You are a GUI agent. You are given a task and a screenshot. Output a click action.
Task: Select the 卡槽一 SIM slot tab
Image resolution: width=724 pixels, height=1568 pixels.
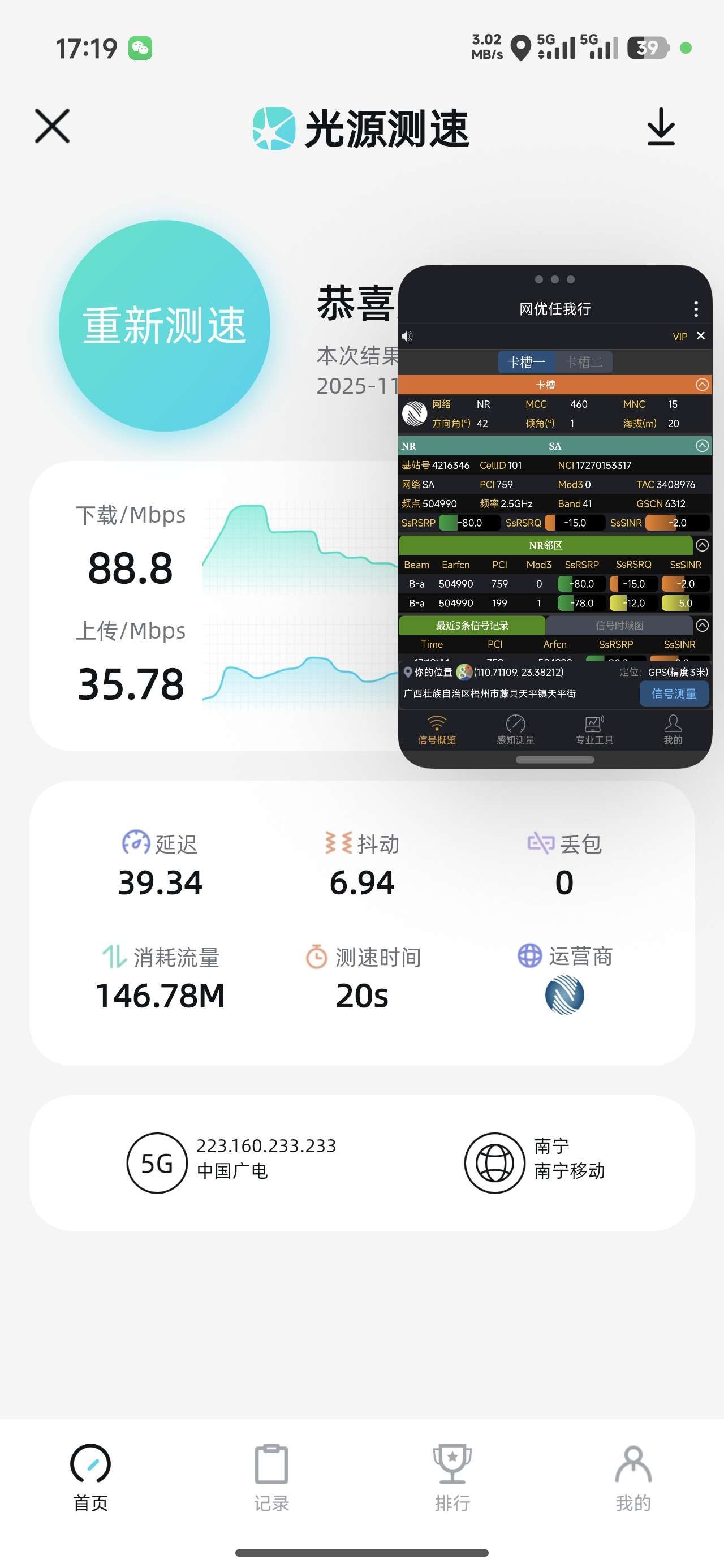tap(526, 362)
